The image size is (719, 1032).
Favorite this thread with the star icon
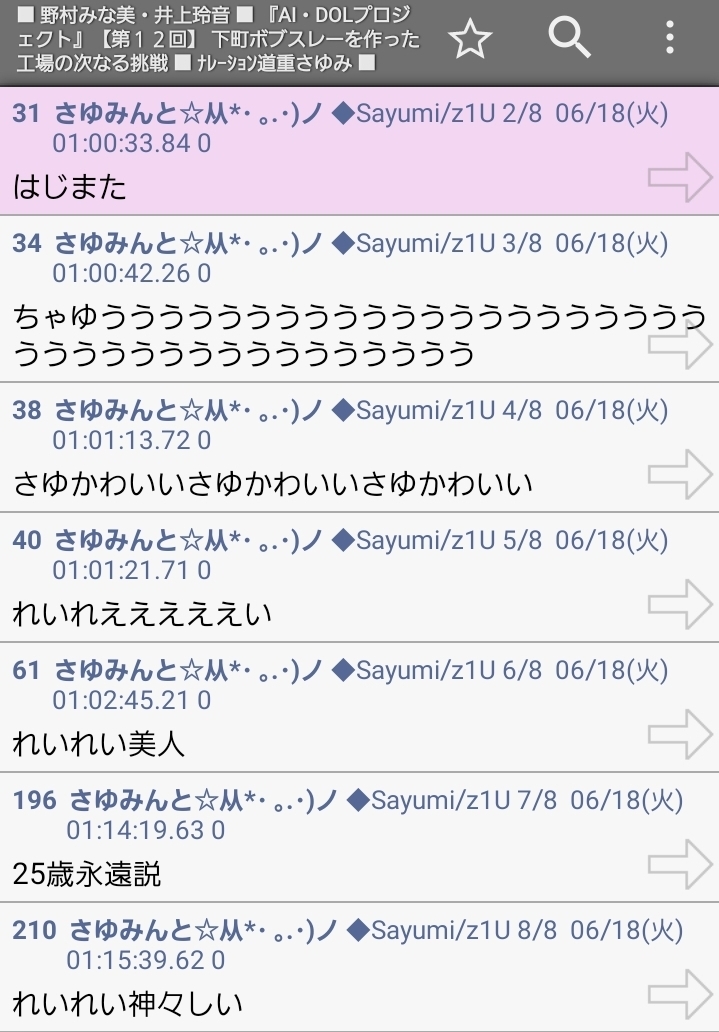click(470, 39)
